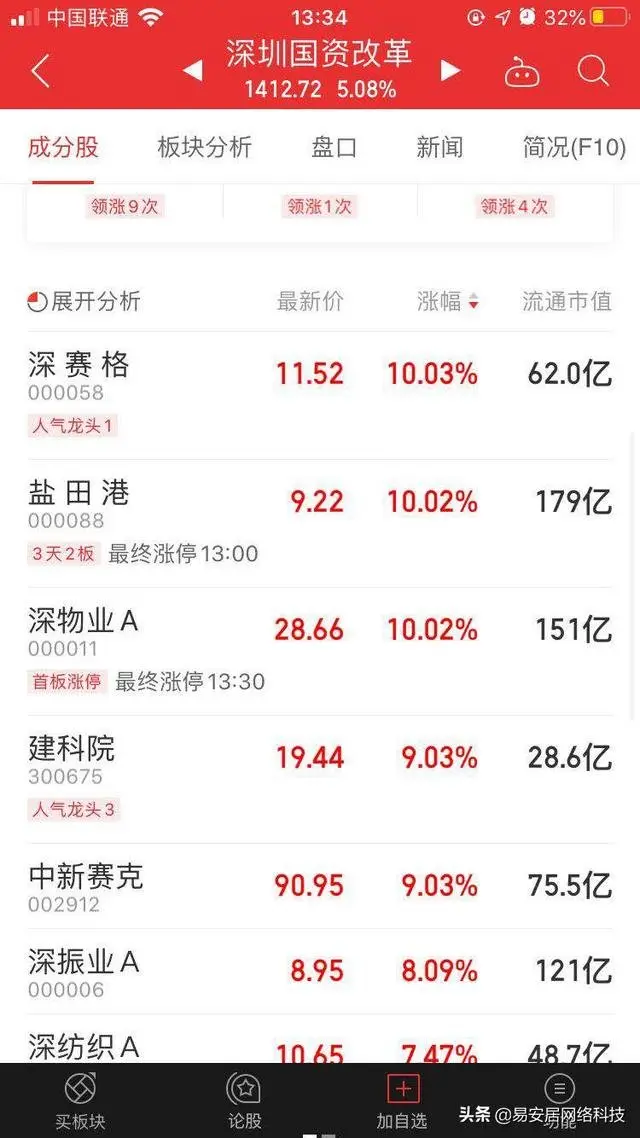Sort the list by 最新价
This screenshot has width=640, height=1138.
point(310,301)
